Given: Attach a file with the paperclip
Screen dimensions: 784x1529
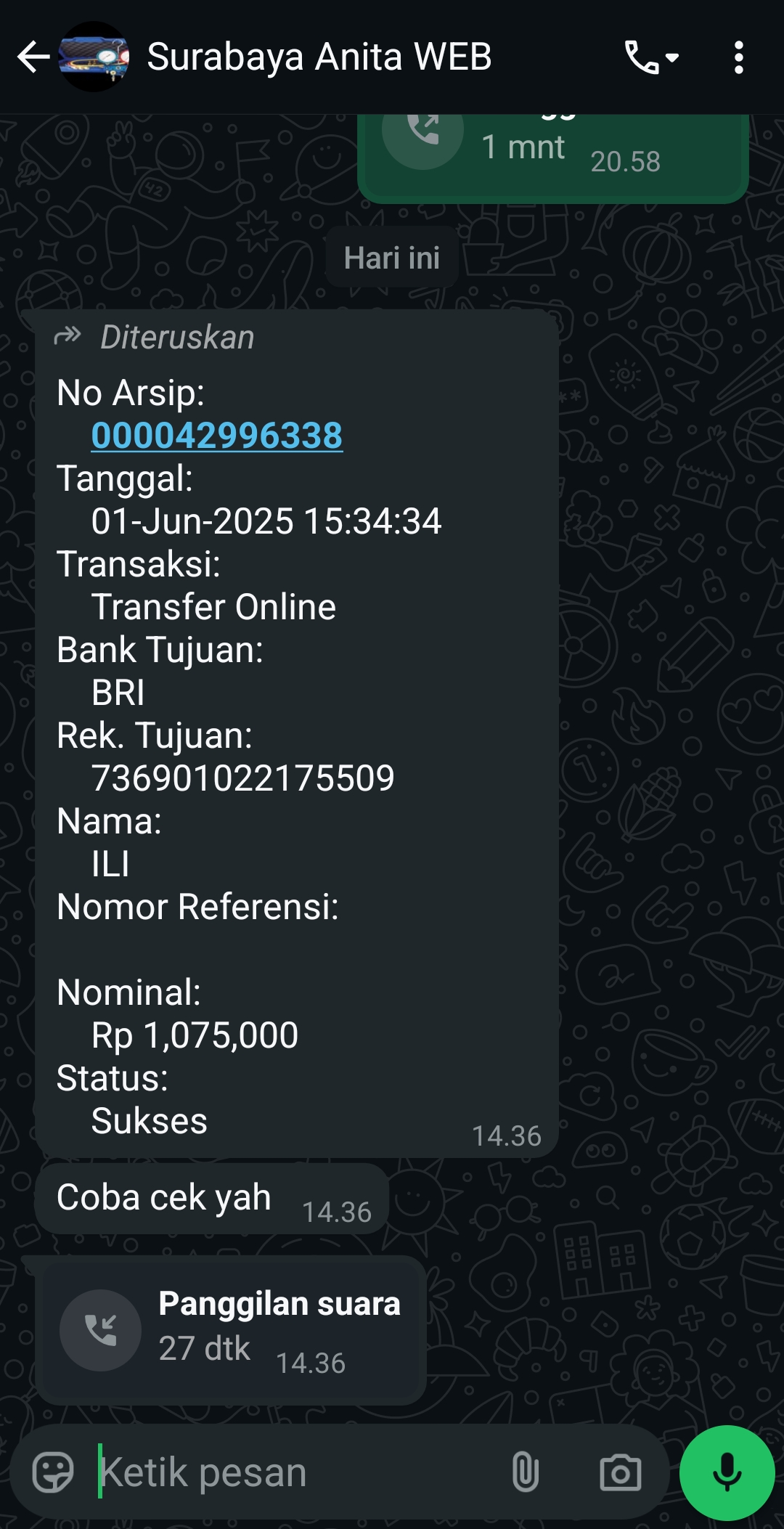Looking at the screenshot, I should tap(526, 1472).
